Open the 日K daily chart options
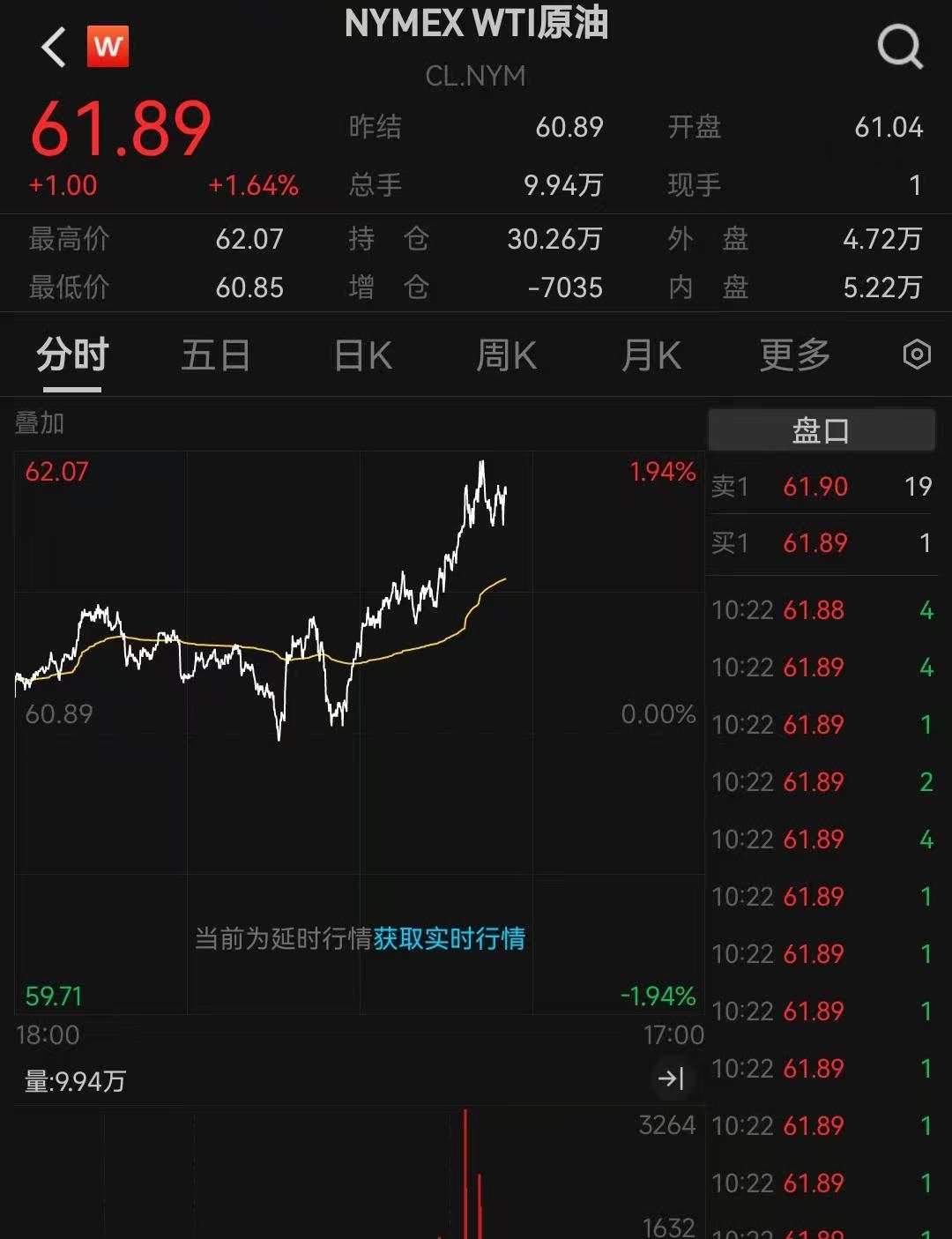The height and width of the screenshot is (1239, 952). pyautogui.click(x=361, y=355)
